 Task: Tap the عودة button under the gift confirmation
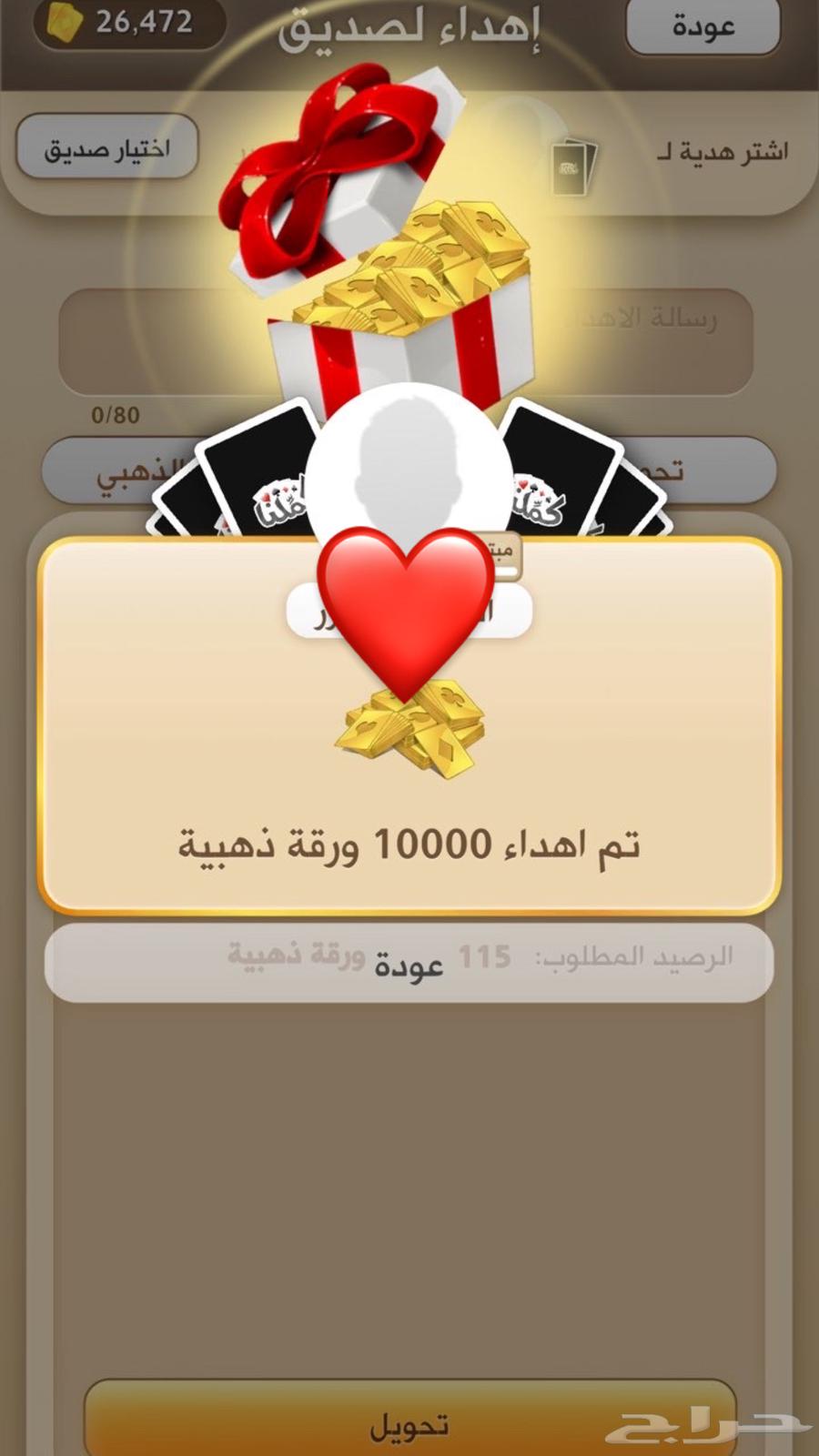(409, 965)
